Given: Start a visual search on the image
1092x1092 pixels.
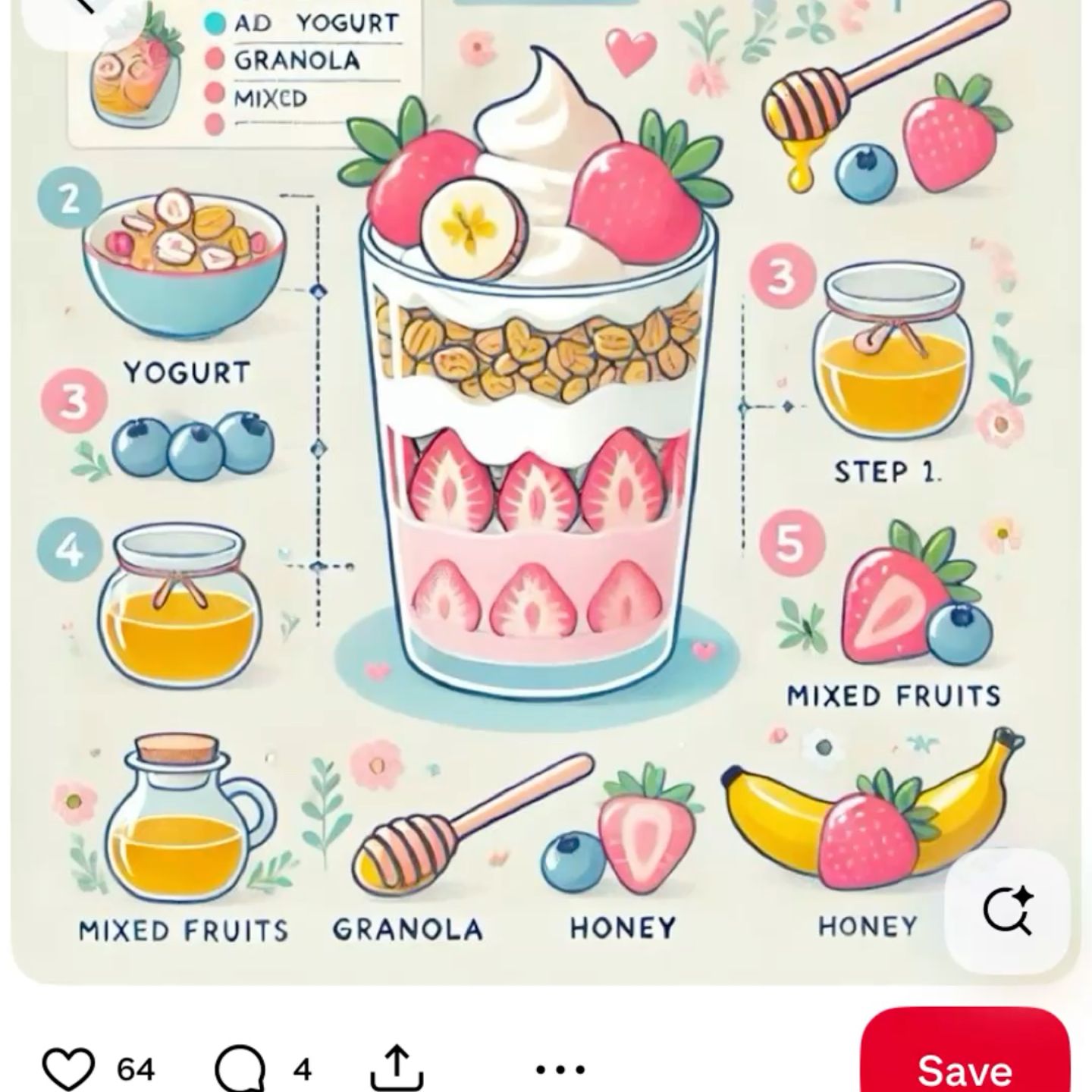Looking at the screenshot, I should click(x=1007, y=910).
